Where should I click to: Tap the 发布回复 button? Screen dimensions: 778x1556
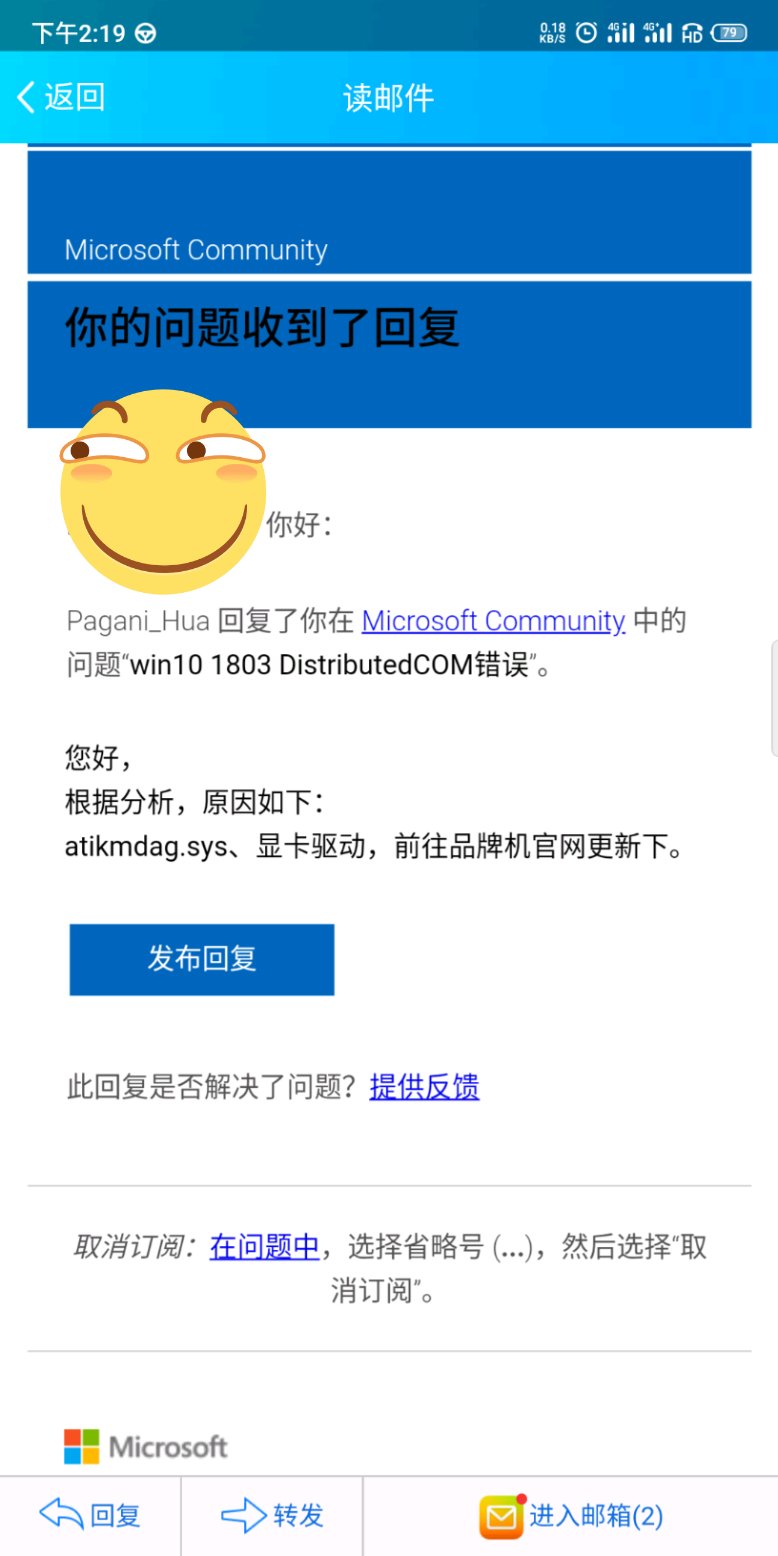tap(202, 959)
